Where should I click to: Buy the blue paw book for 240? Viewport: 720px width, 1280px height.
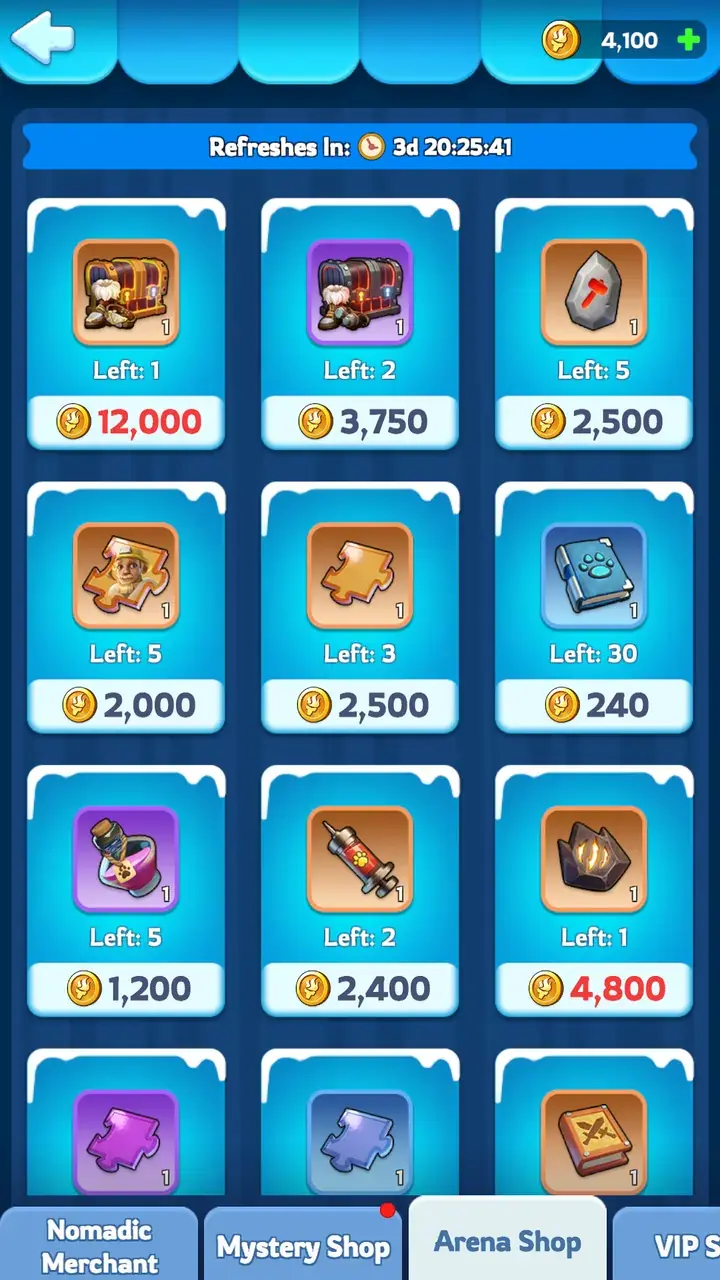tap(594, 705)
